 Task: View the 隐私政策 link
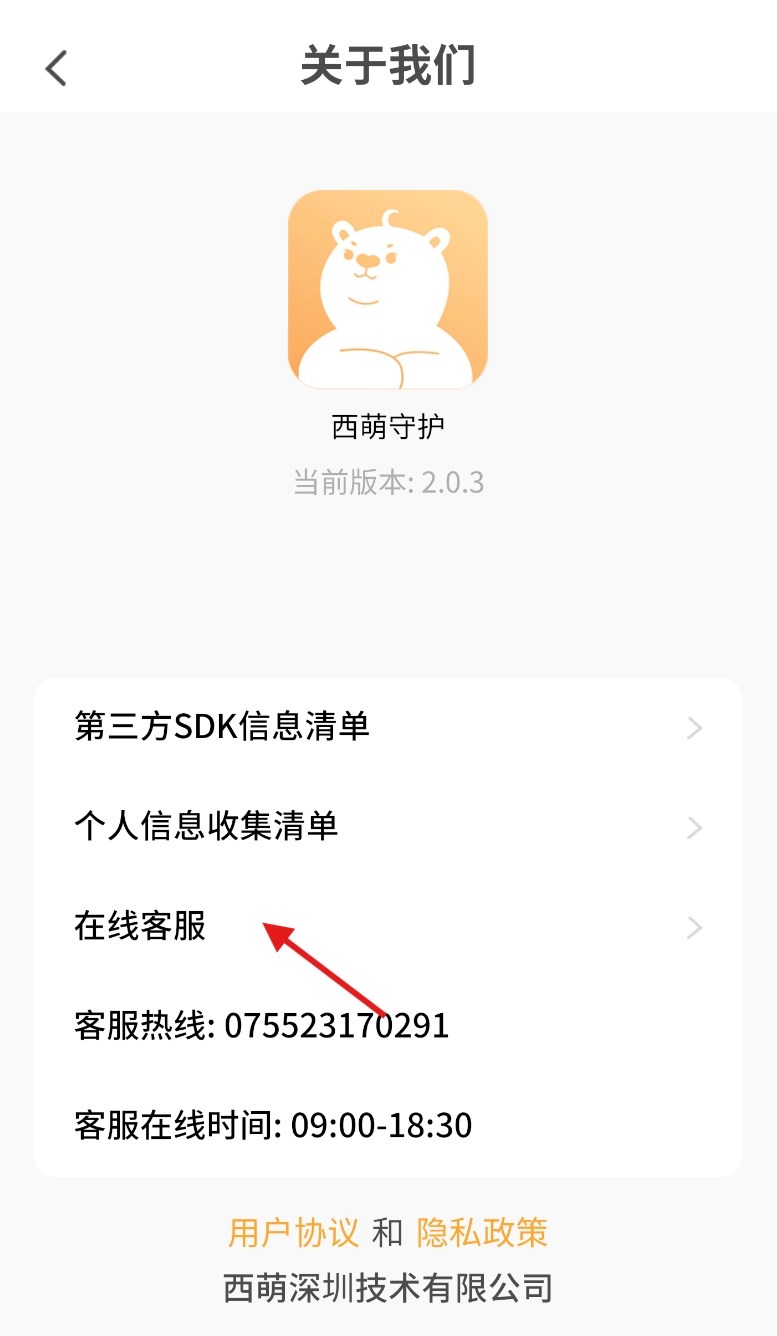(482, 1232)
